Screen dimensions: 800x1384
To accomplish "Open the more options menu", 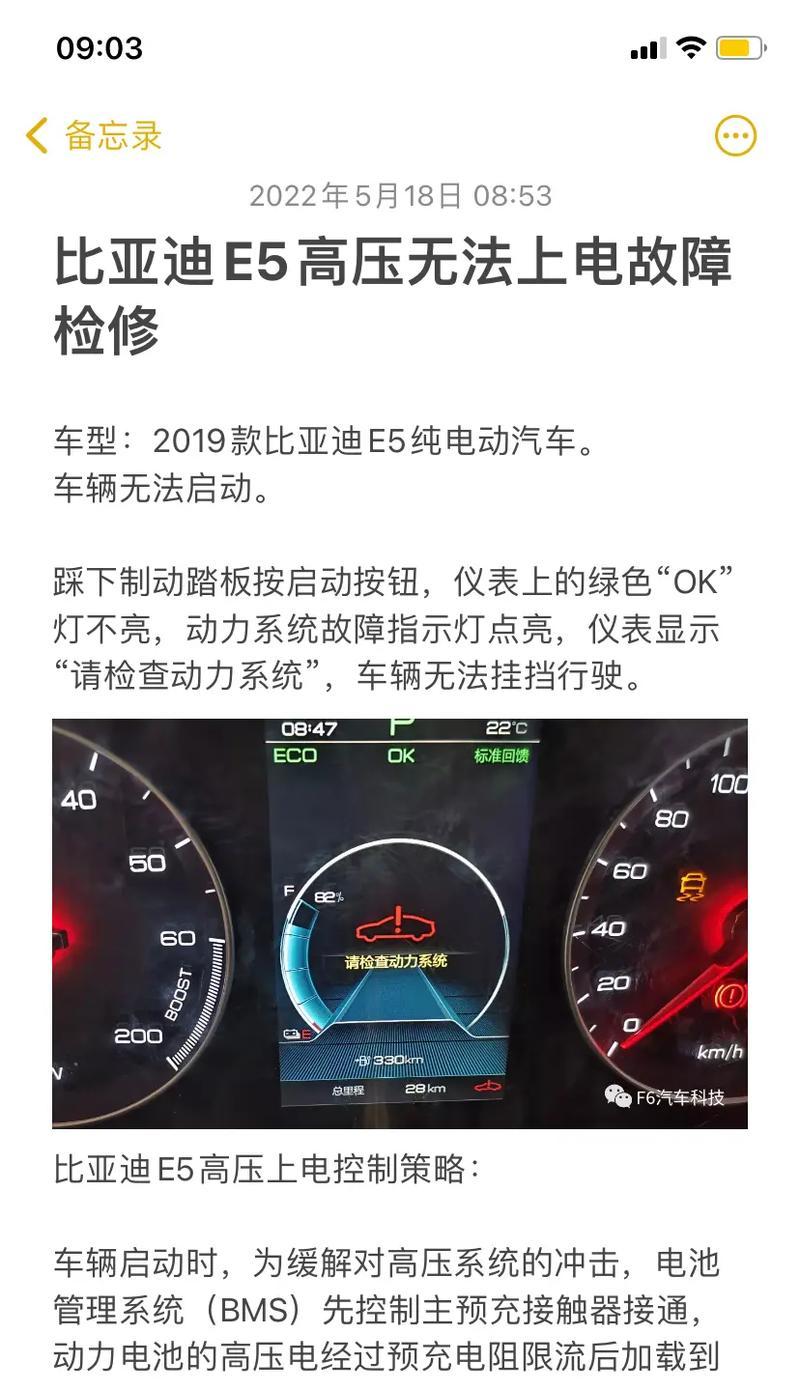I will (735, 136).
